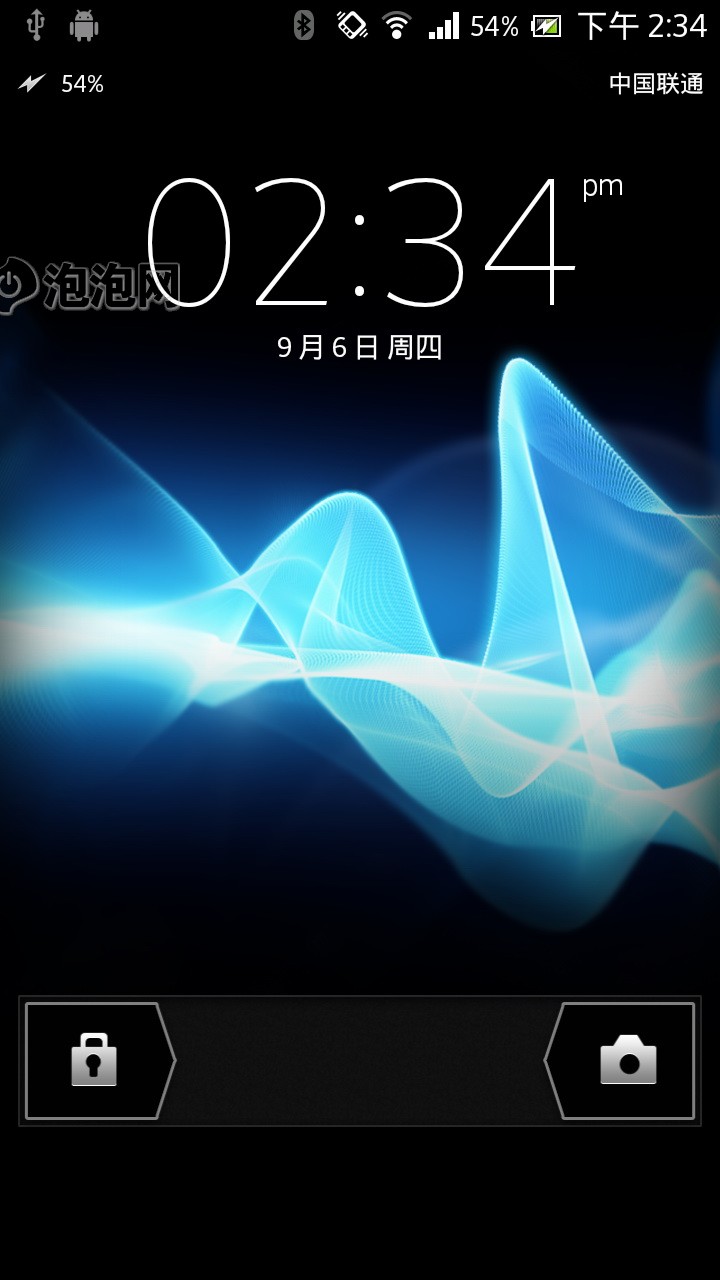Tap the textured unlock slider bar
720x1280 pixels.
click(x=360, y=1060)
